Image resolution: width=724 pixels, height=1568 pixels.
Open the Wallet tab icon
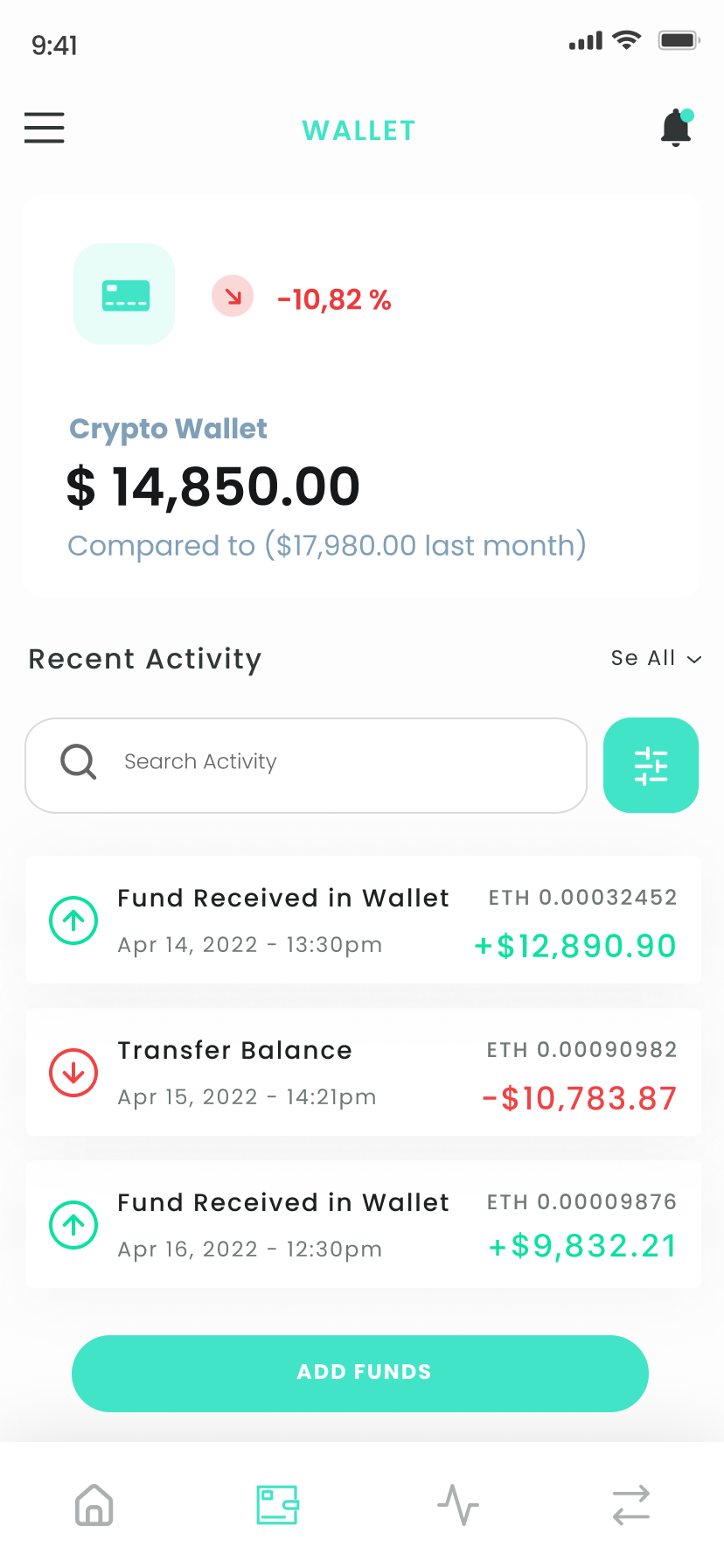(x=277, y=1505)
